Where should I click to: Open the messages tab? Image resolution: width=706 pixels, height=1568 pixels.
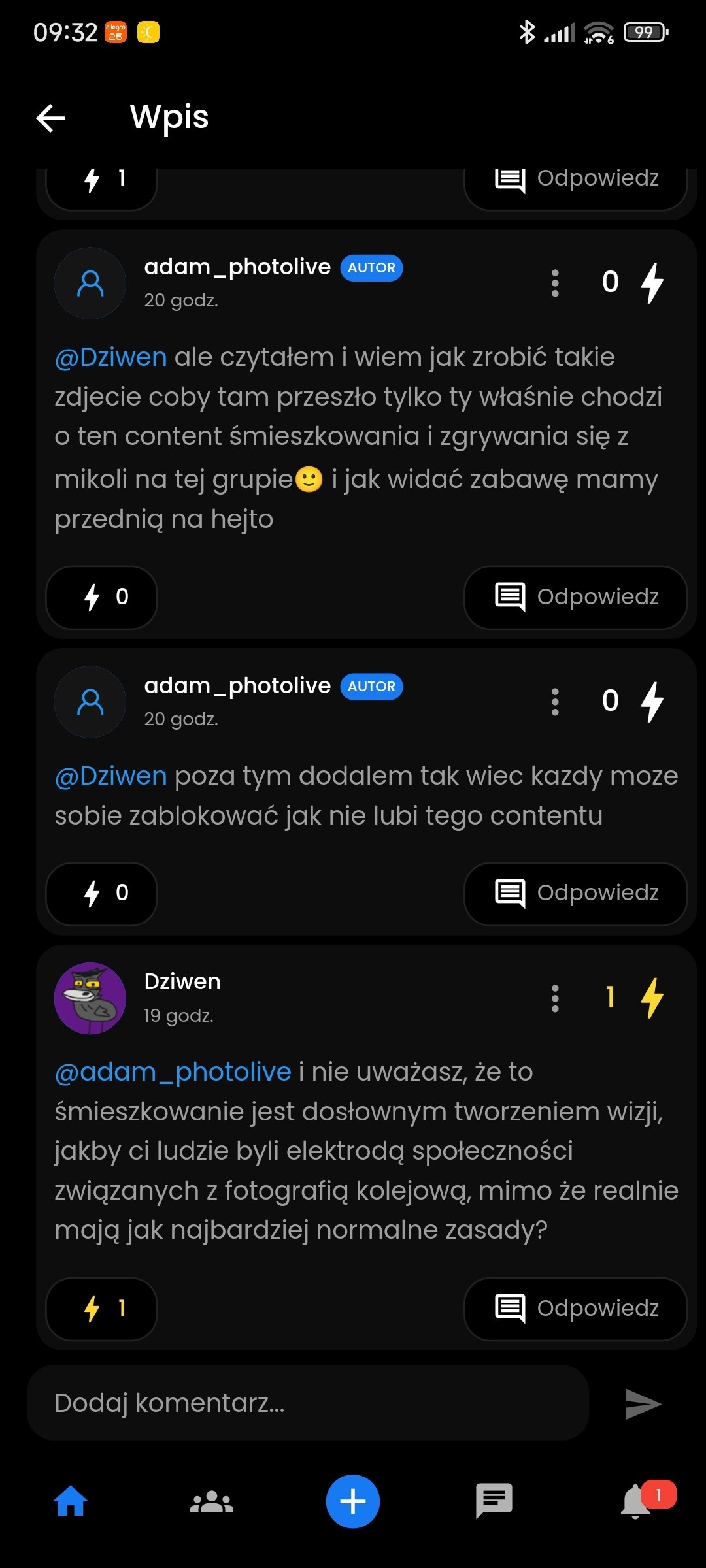click(494, 1501)
